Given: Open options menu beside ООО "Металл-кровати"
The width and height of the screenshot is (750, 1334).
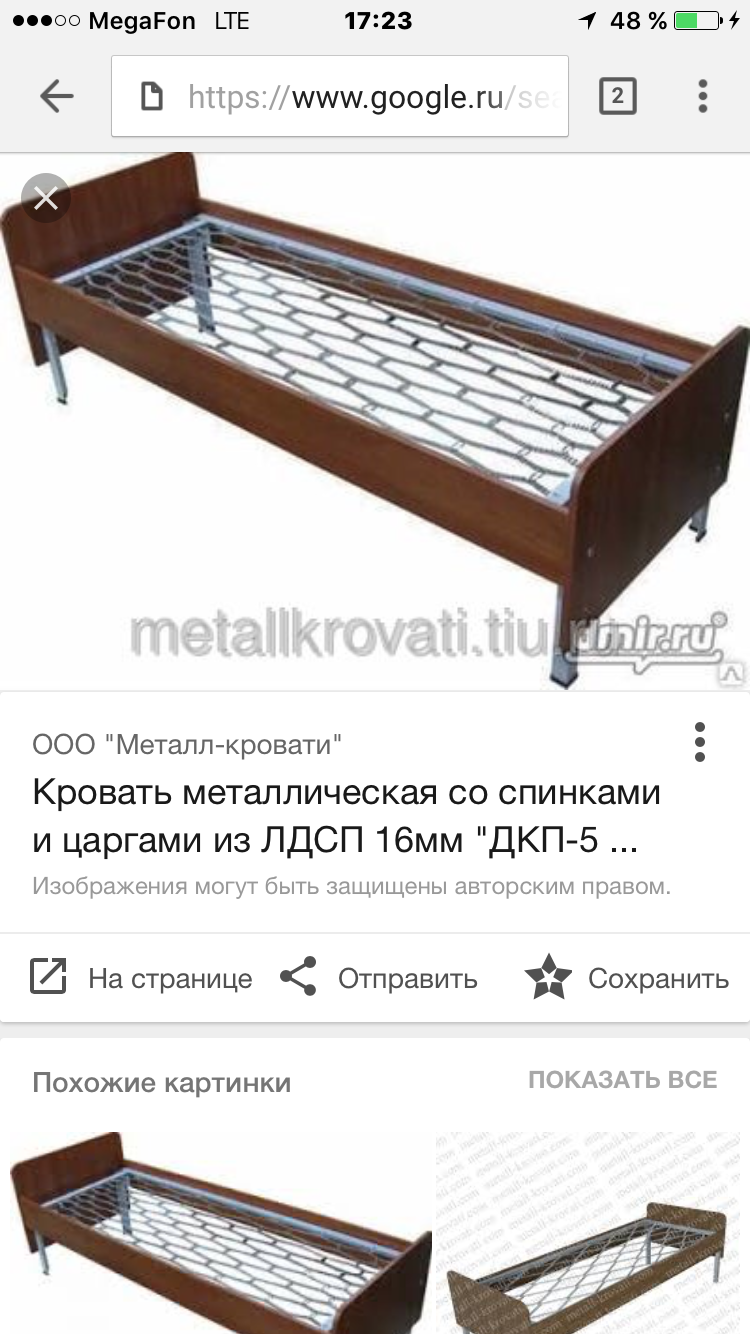Looking at the screenshot, I should (x=700, y=743).
